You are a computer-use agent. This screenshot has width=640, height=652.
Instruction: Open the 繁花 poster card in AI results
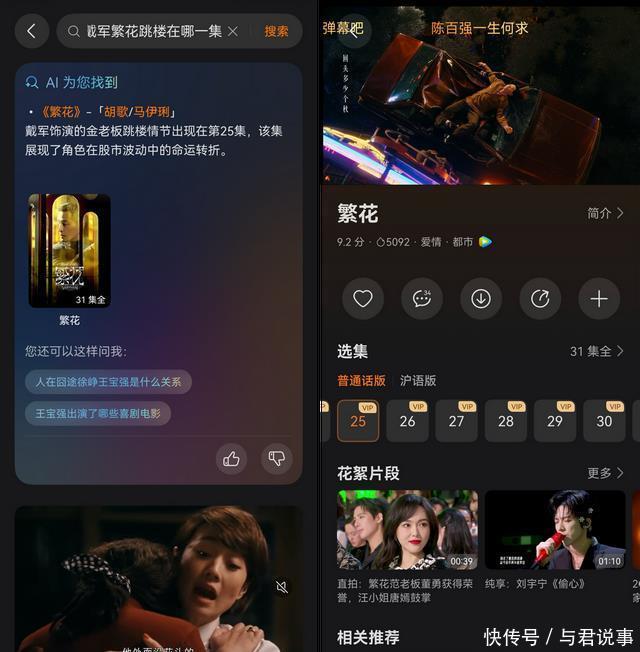(x=69, y=251)
